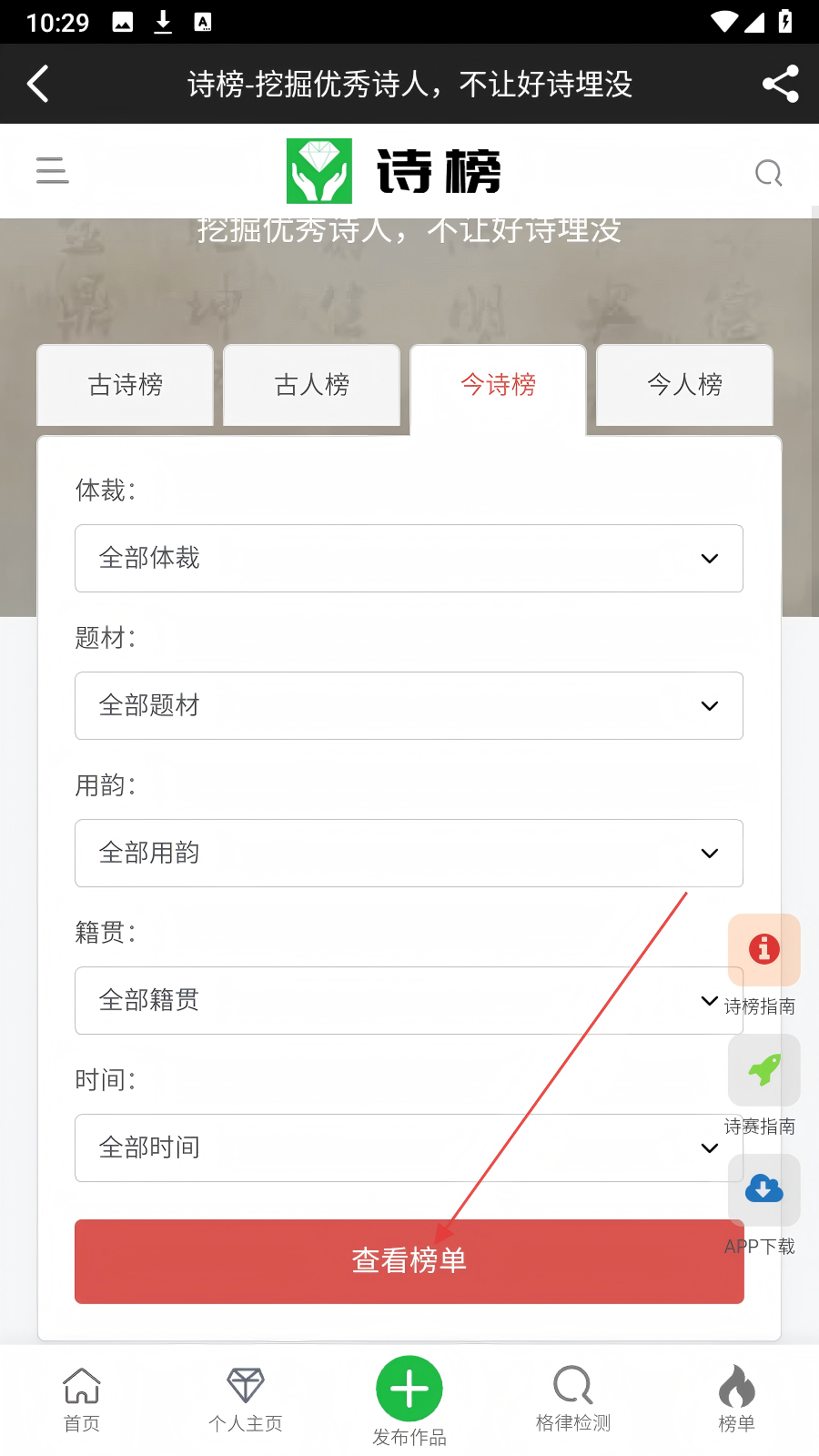Open 格律检测 in bottom navigation
The height and width of the screenshot is (1456, 819).
pyautogui.click(x=573, y=1400)
